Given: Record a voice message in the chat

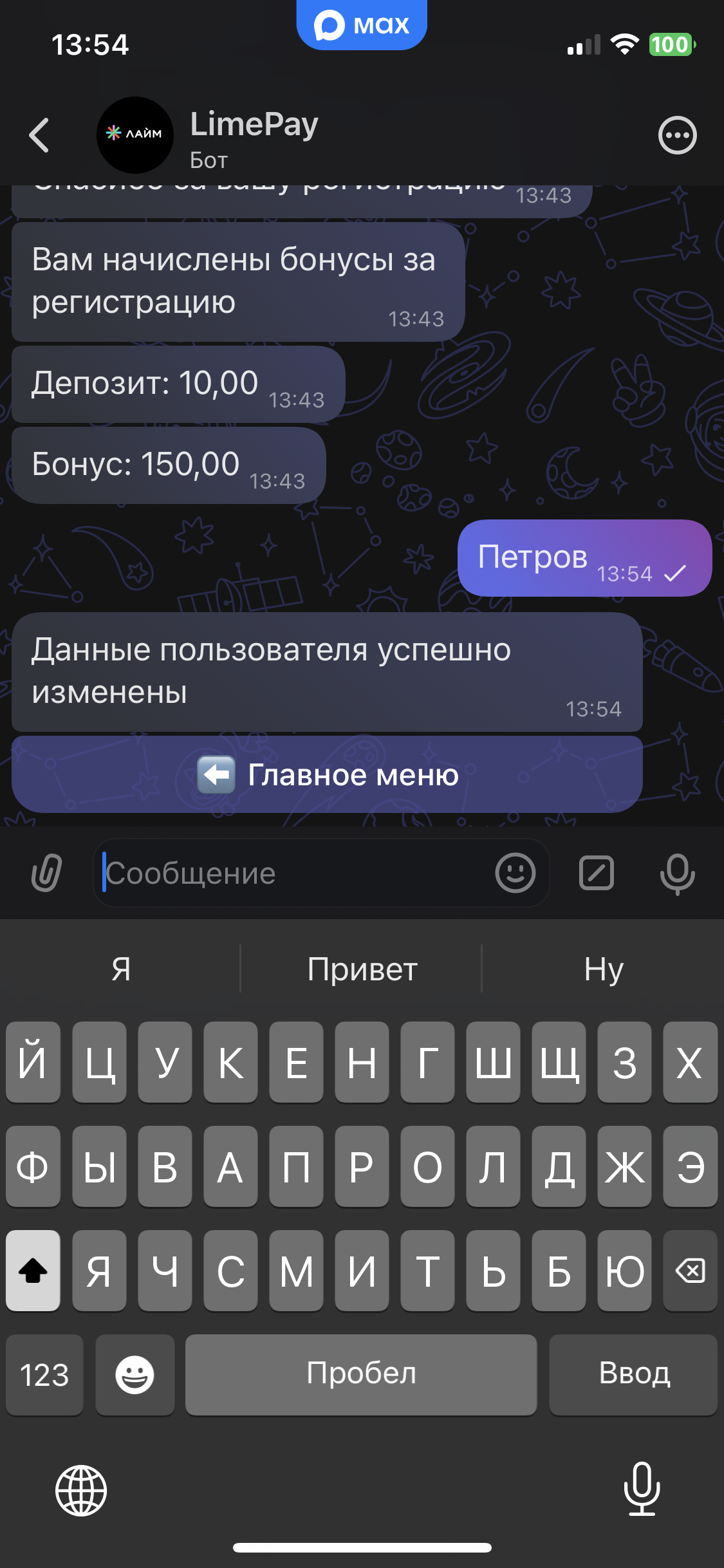Looking at the screenshot, I should tap(677, 873).
